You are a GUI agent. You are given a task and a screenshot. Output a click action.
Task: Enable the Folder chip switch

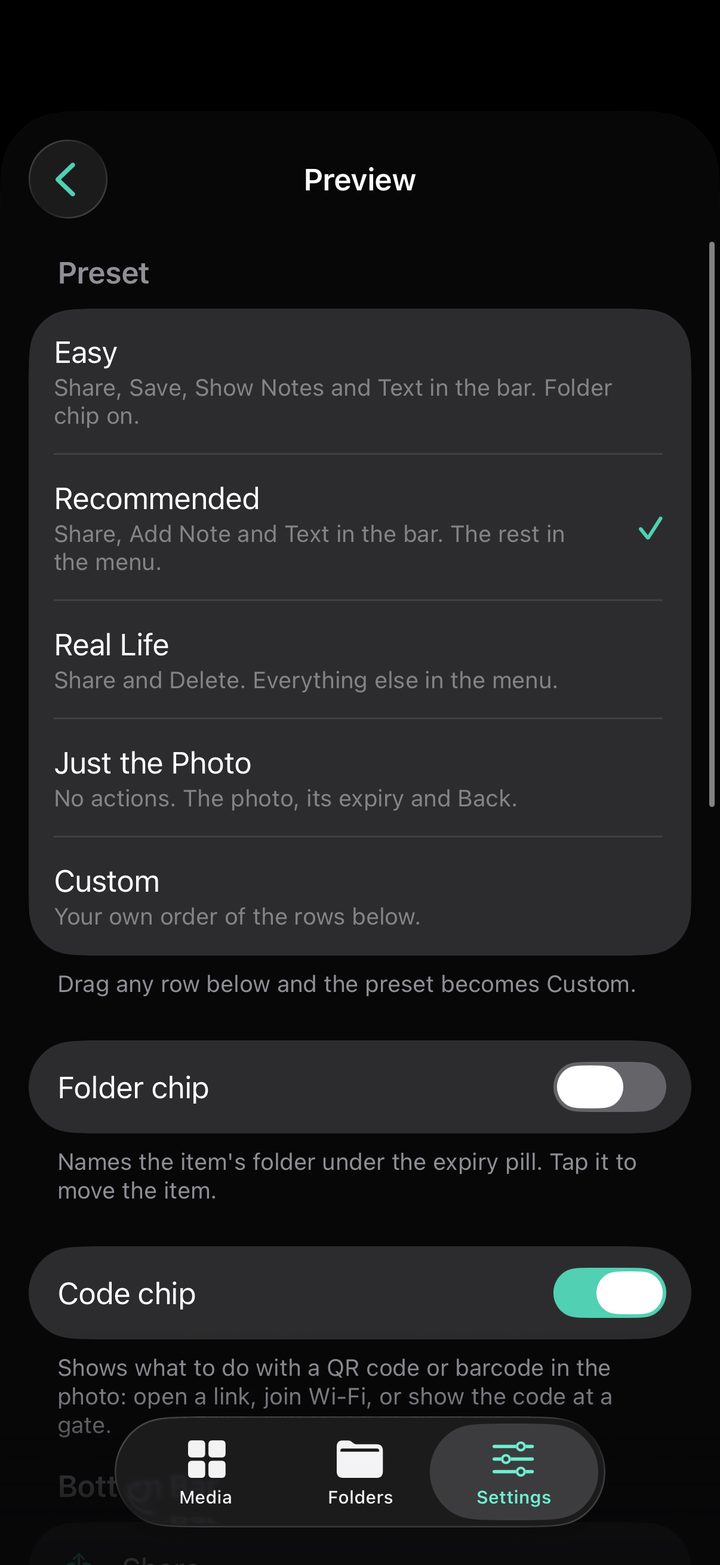609,1087
